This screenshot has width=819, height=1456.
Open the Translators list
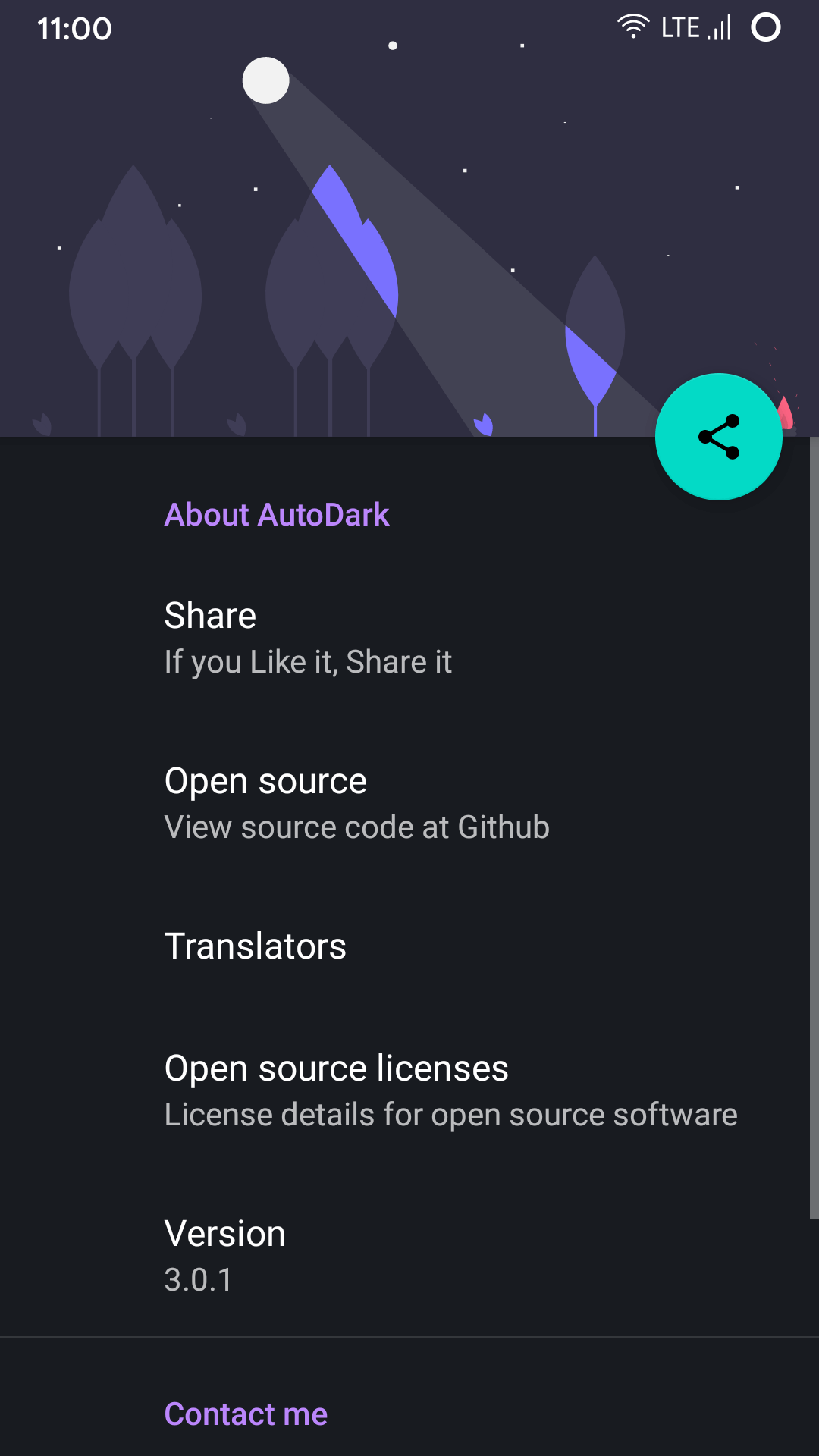point(409,946)
